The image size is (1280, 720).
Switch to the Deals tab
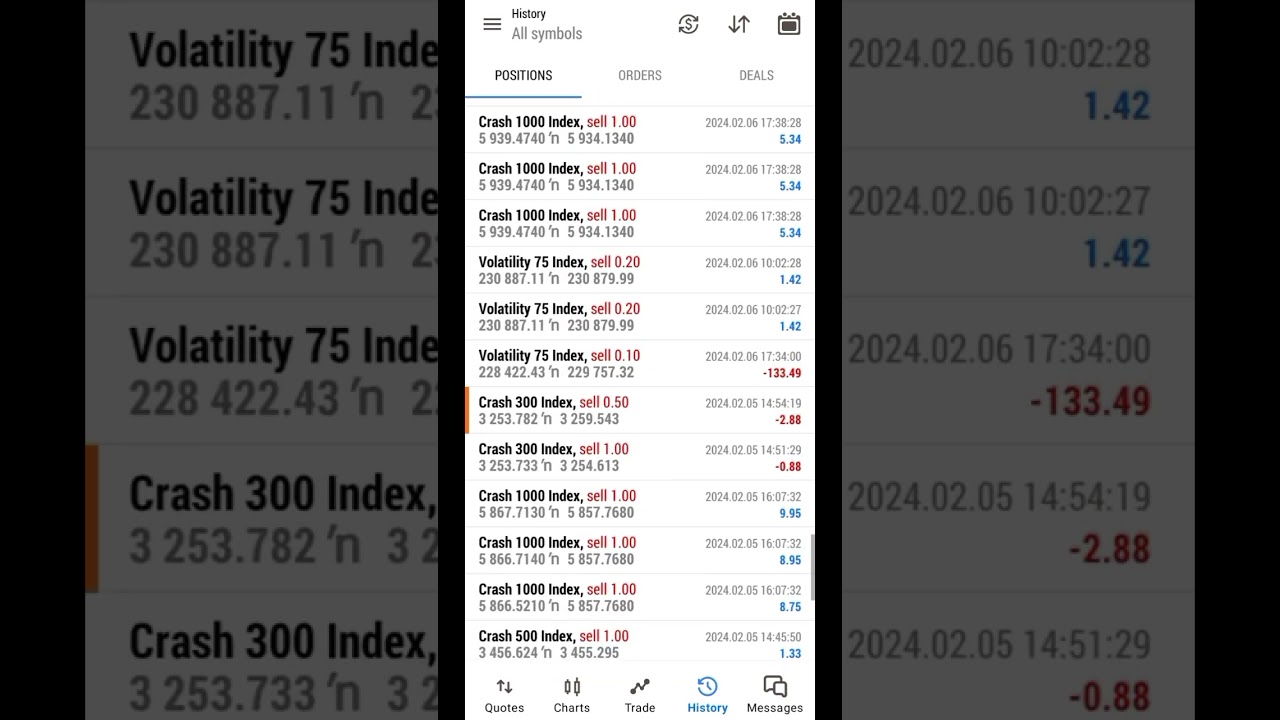pyautogui.click(x=756, y=75)
